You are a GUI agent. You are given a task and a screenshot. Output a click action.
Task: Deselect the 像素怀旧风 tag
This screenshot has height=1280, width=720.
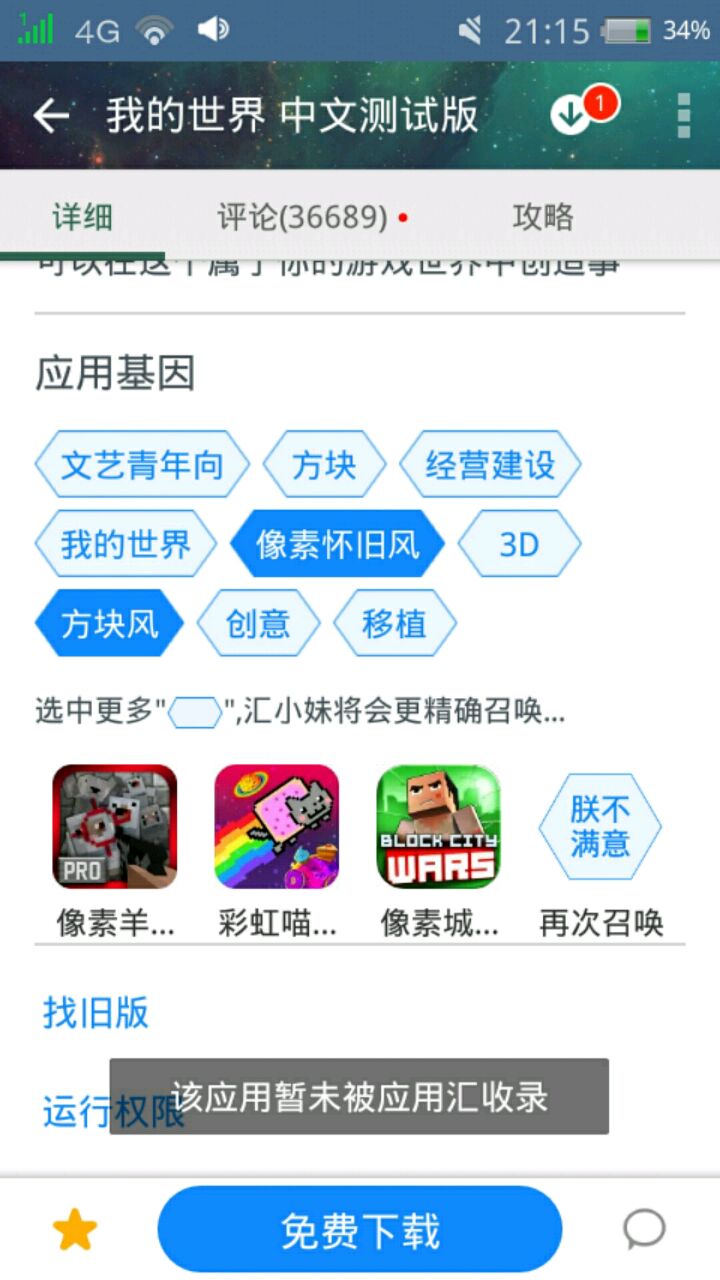[337, 544]
